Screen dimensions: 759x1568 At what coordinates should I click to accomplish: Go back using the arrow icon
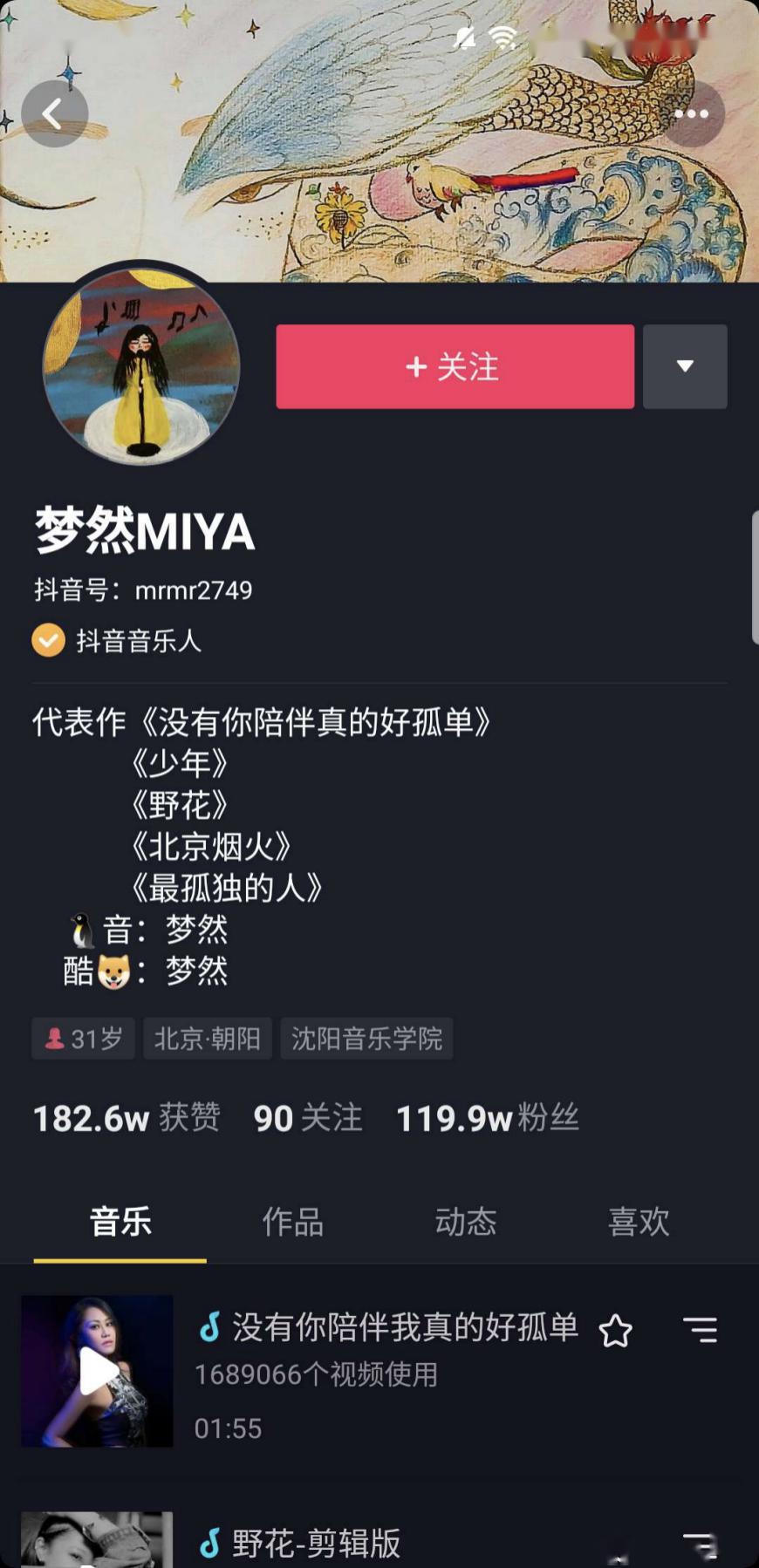click(x=54, y=114)
